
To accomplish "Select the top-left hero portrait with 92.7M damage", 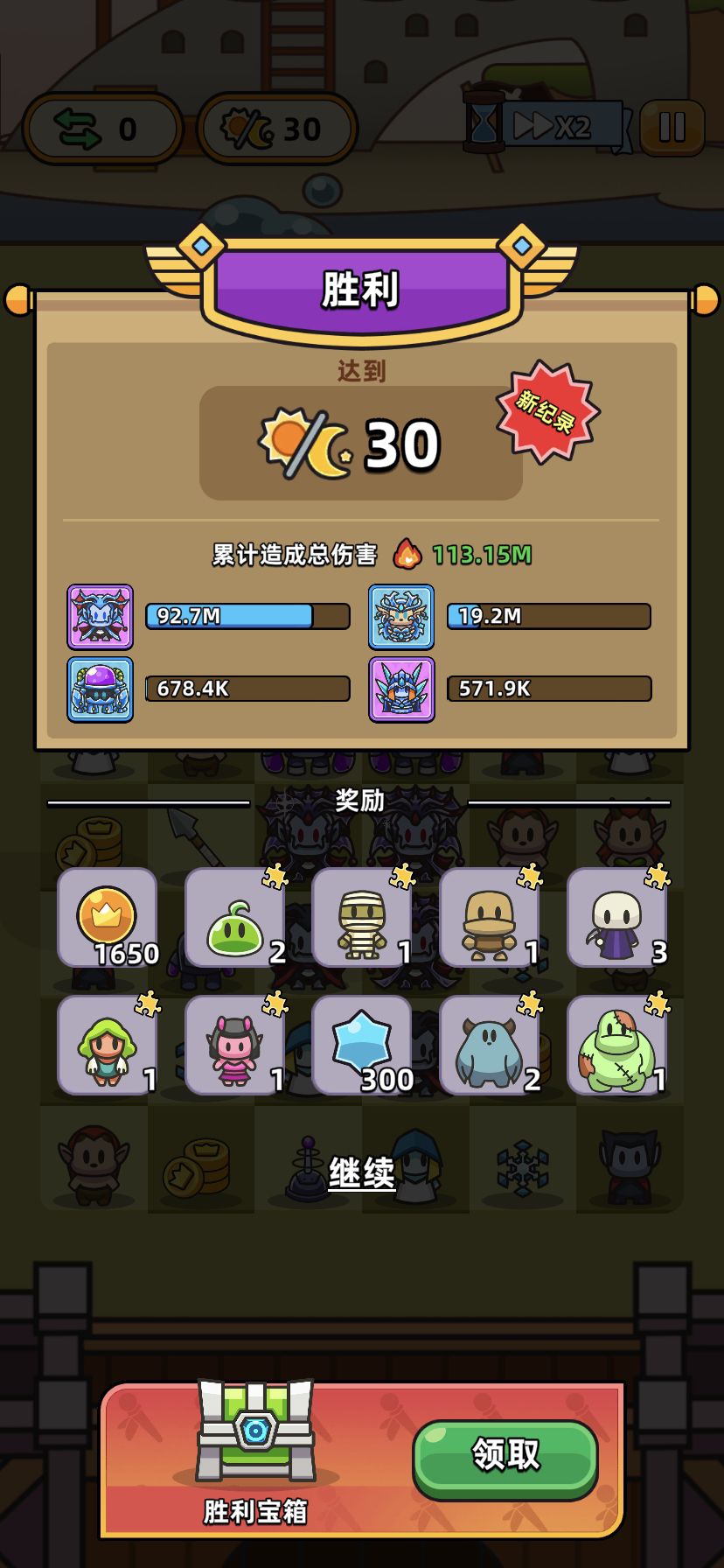I will point(101,617).
